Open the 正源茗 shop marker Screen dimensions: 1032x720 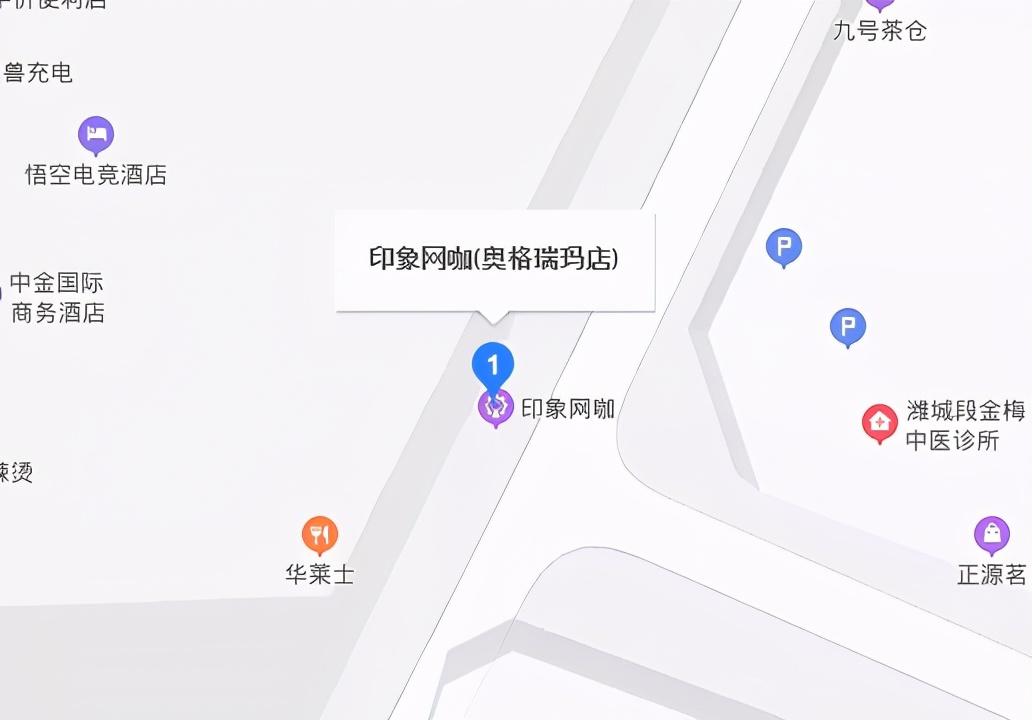point(992,535)
